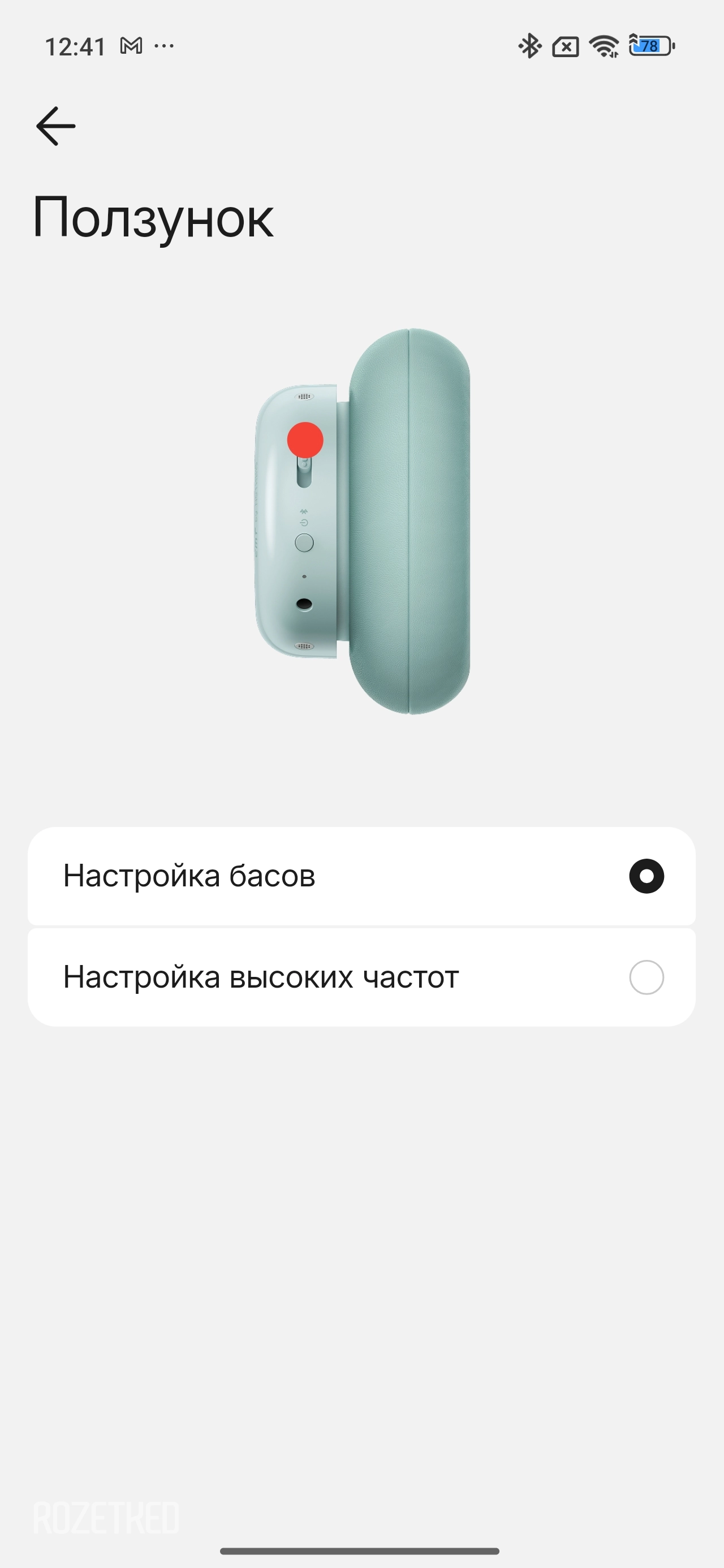Go back using the arrow icon
Image resolution: width=724 pixels, height=1568 pixels.
(x=55, y=126)
